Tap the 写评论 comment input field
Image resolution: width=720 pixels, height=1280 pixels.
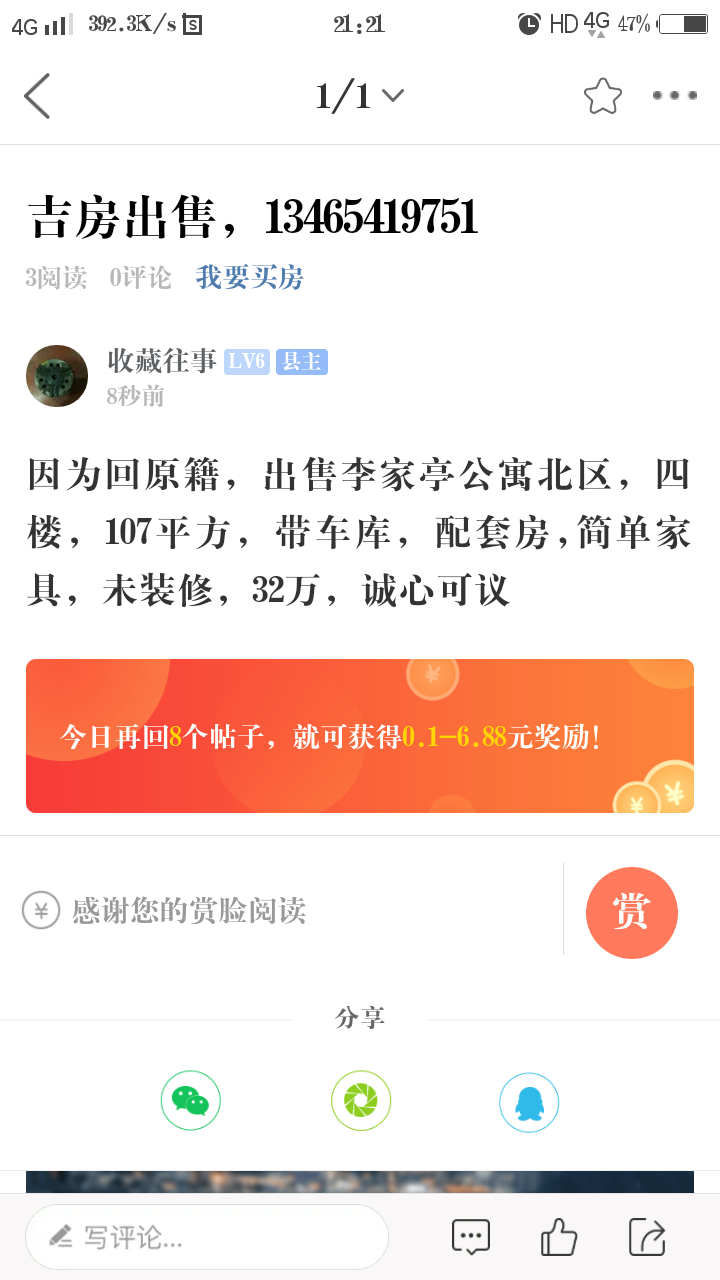[207, 1237]
